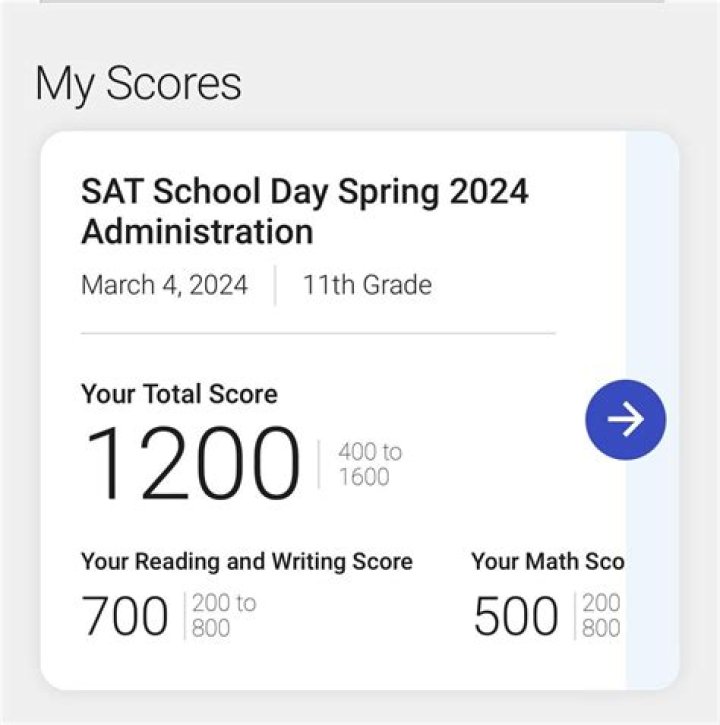Tap the 11th Grade label
The image size is (720, 725).
click(x=366, y=285)
